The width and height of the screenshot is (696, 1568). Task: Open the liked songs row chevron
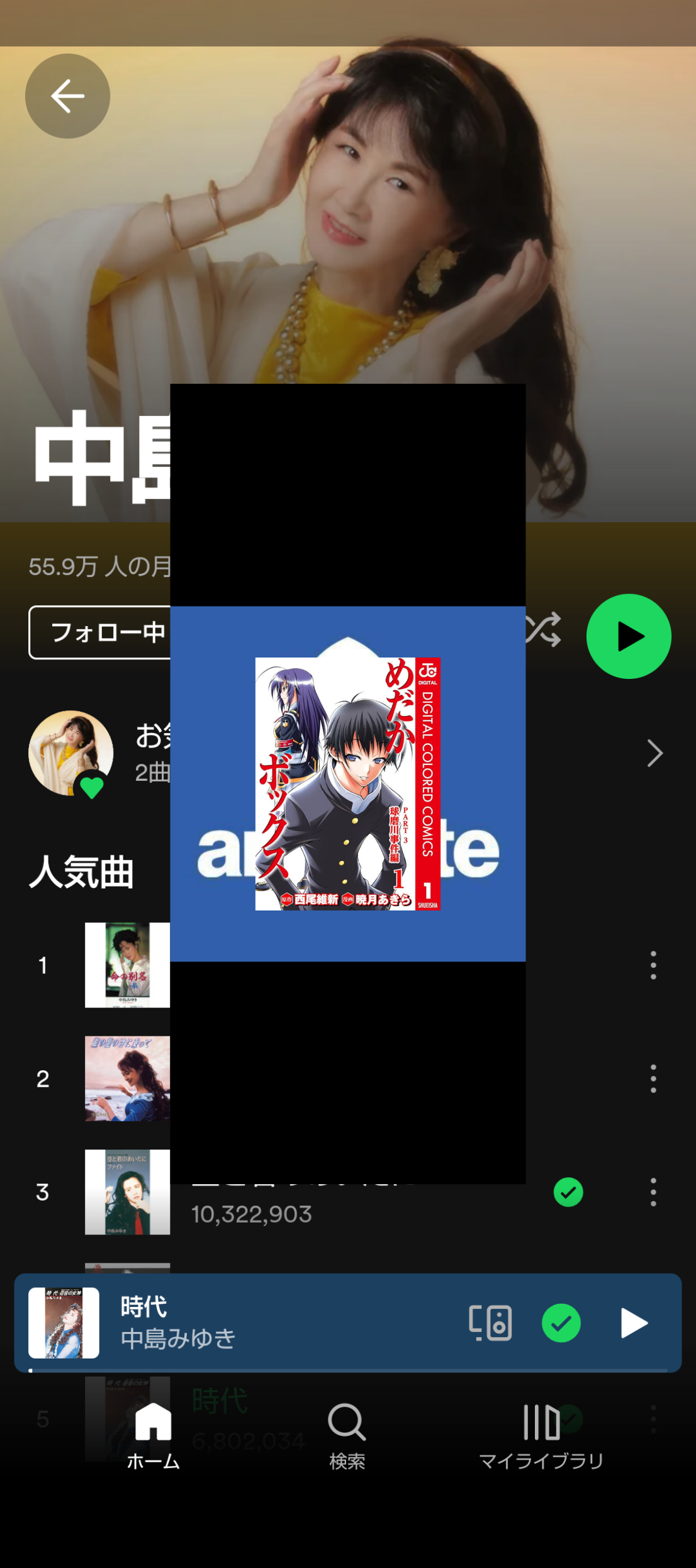click(655, 753)
